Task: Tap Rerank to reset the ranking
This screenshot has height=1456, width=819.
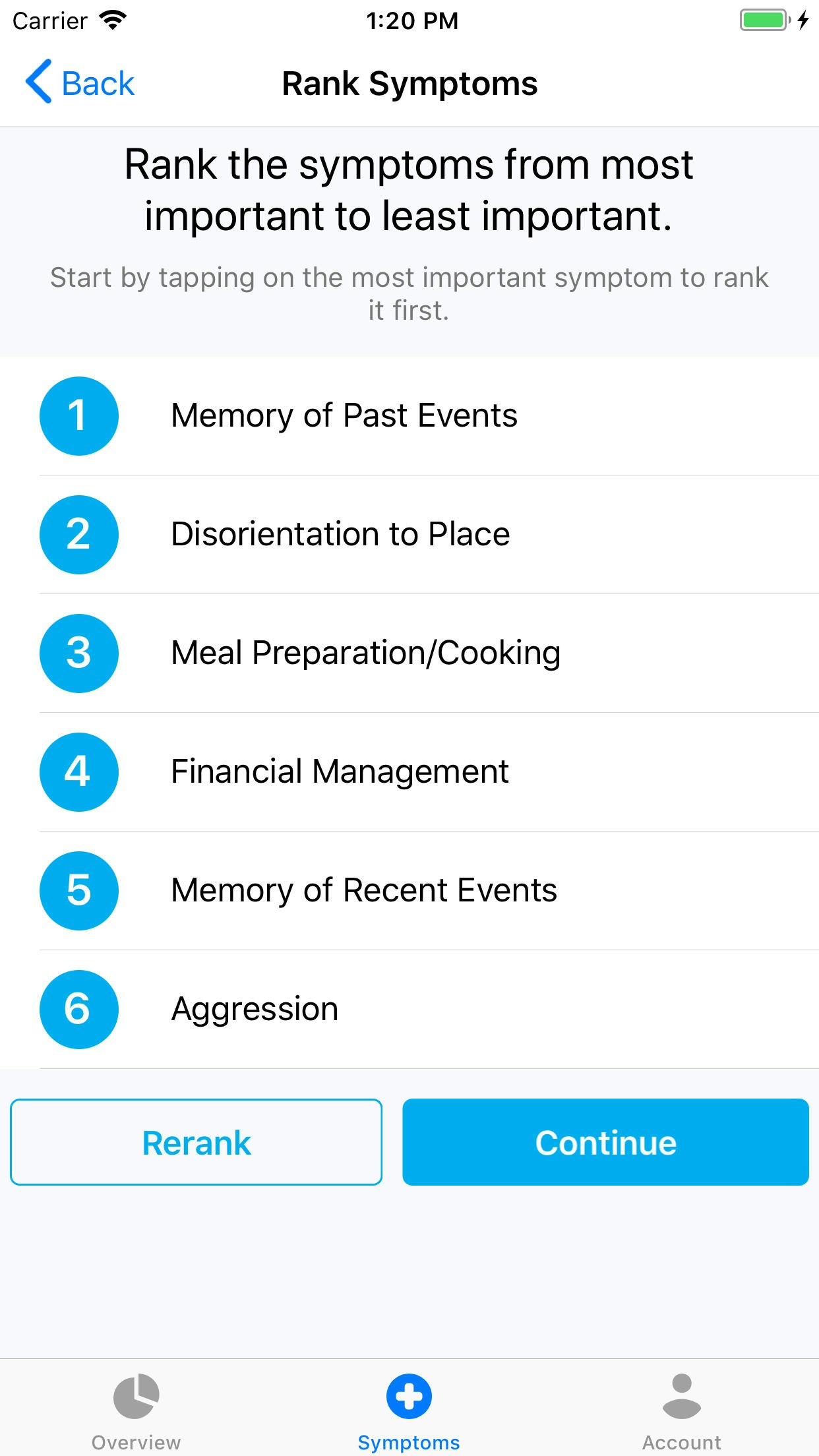Action: click(x=197, y=1142)
